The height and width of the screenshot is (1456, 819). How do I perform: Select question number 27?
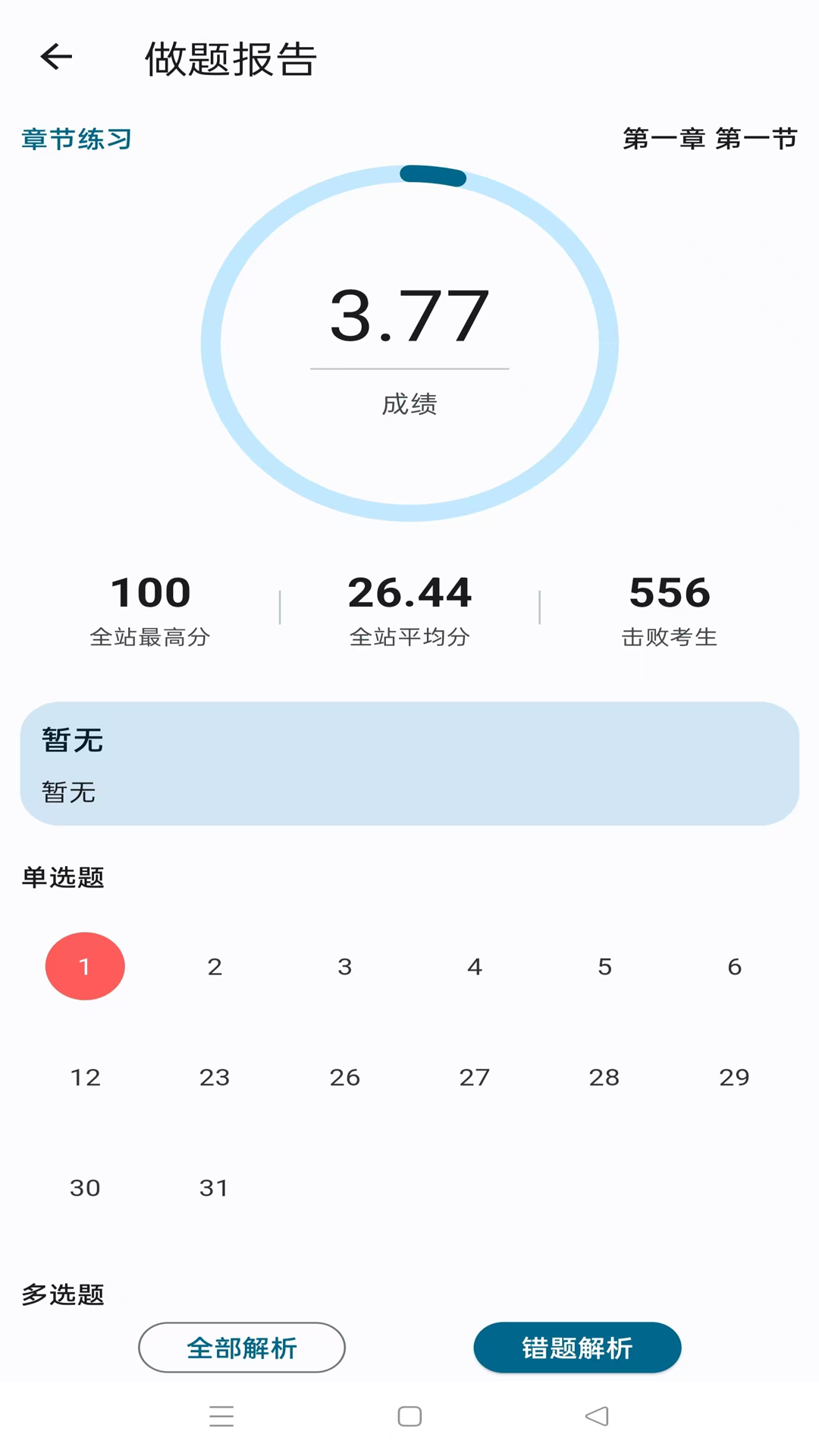[x=475, y=1077]
